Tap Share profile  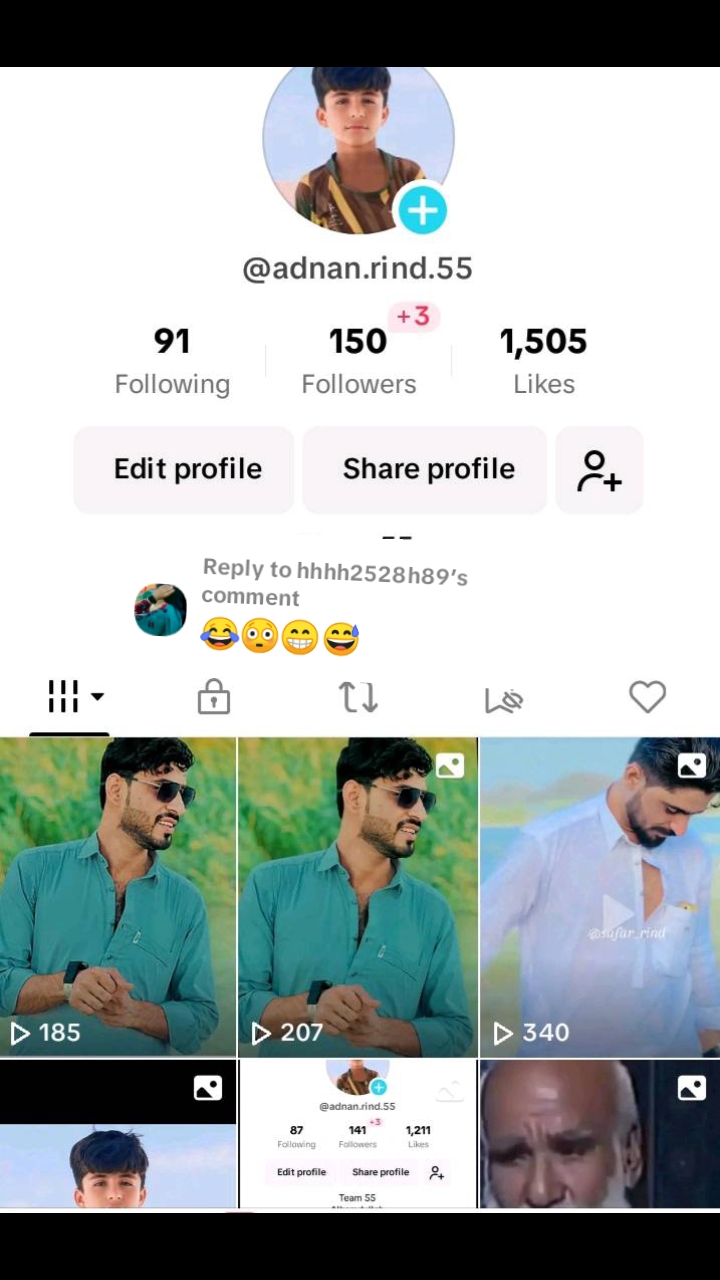coord(428,469)
